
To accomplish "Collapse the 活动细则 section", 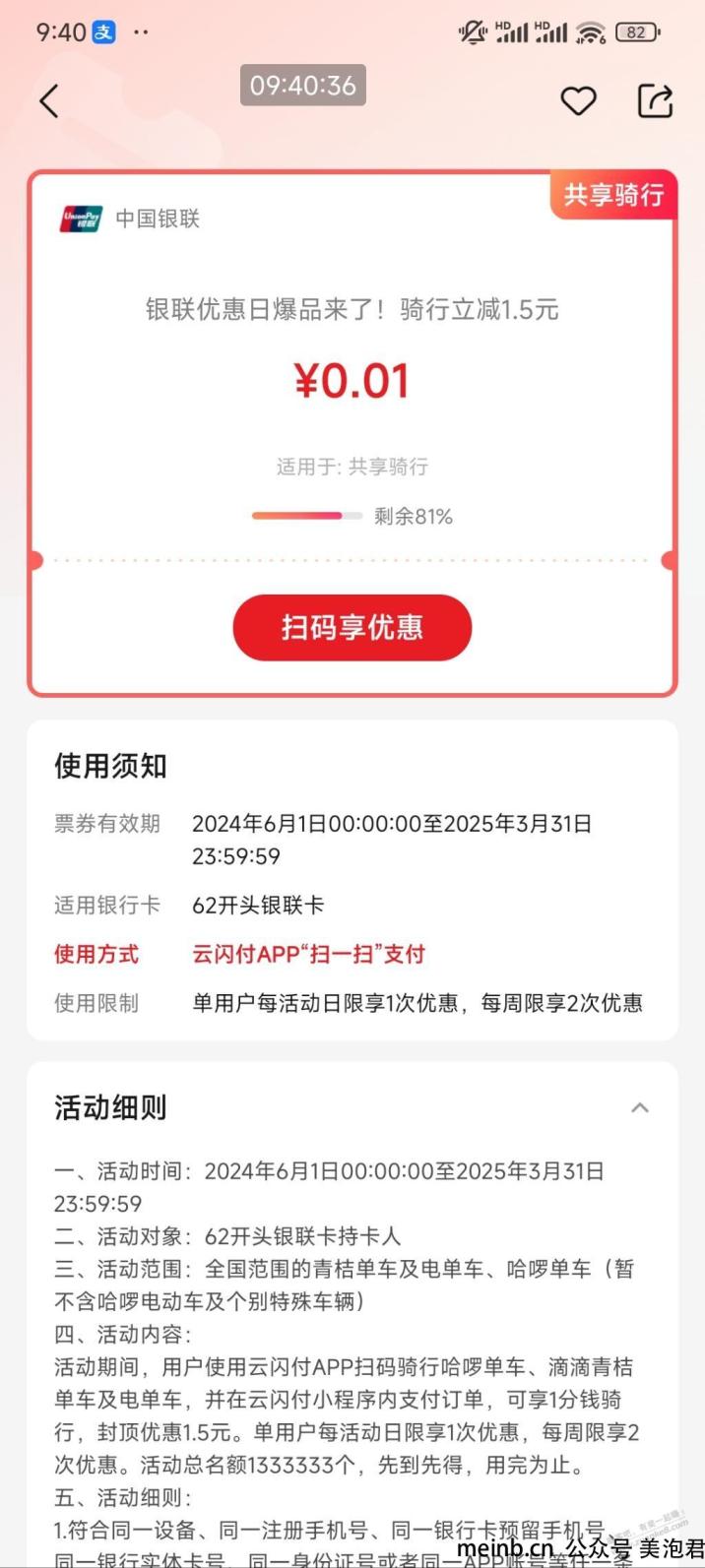I will (x=640, y=1108).
